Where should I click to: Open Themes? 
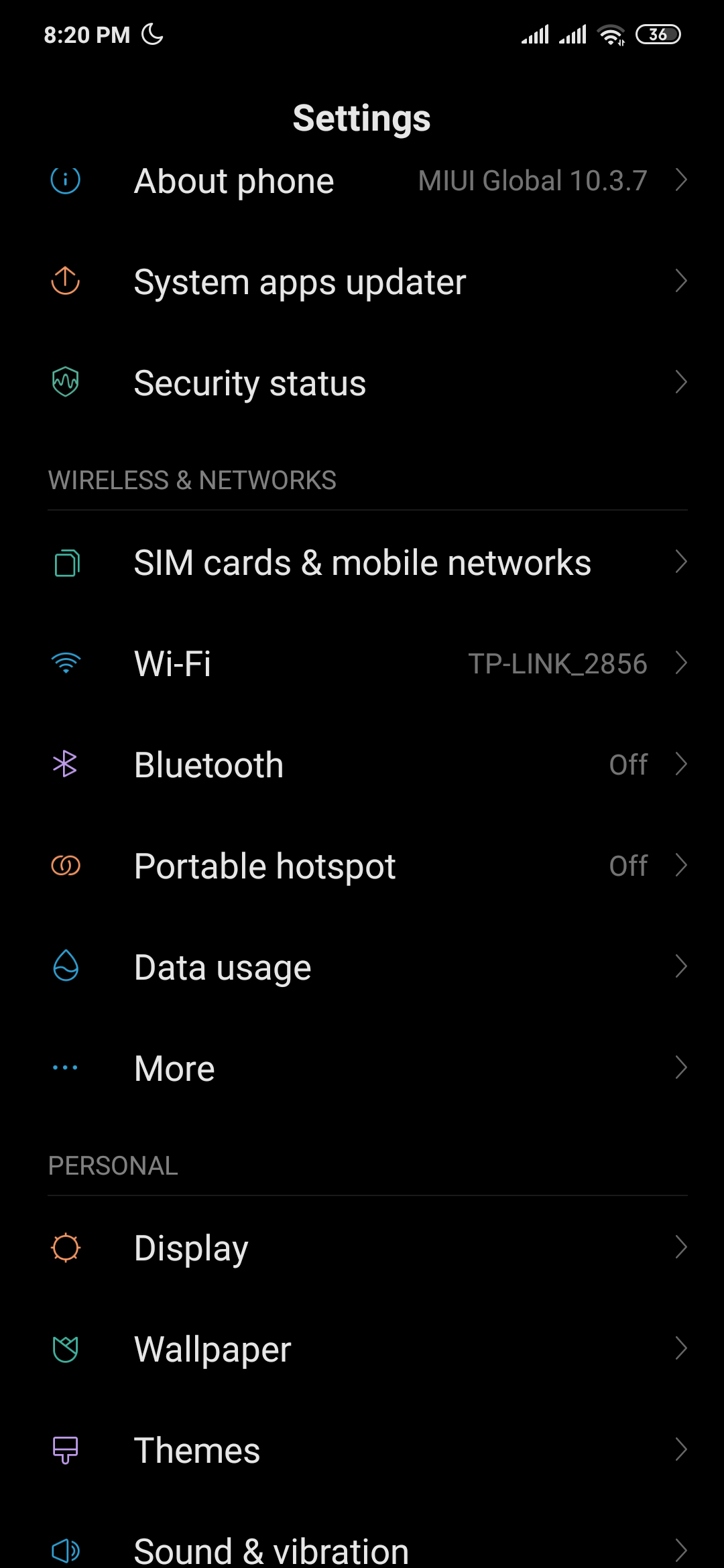(362, 1450)
